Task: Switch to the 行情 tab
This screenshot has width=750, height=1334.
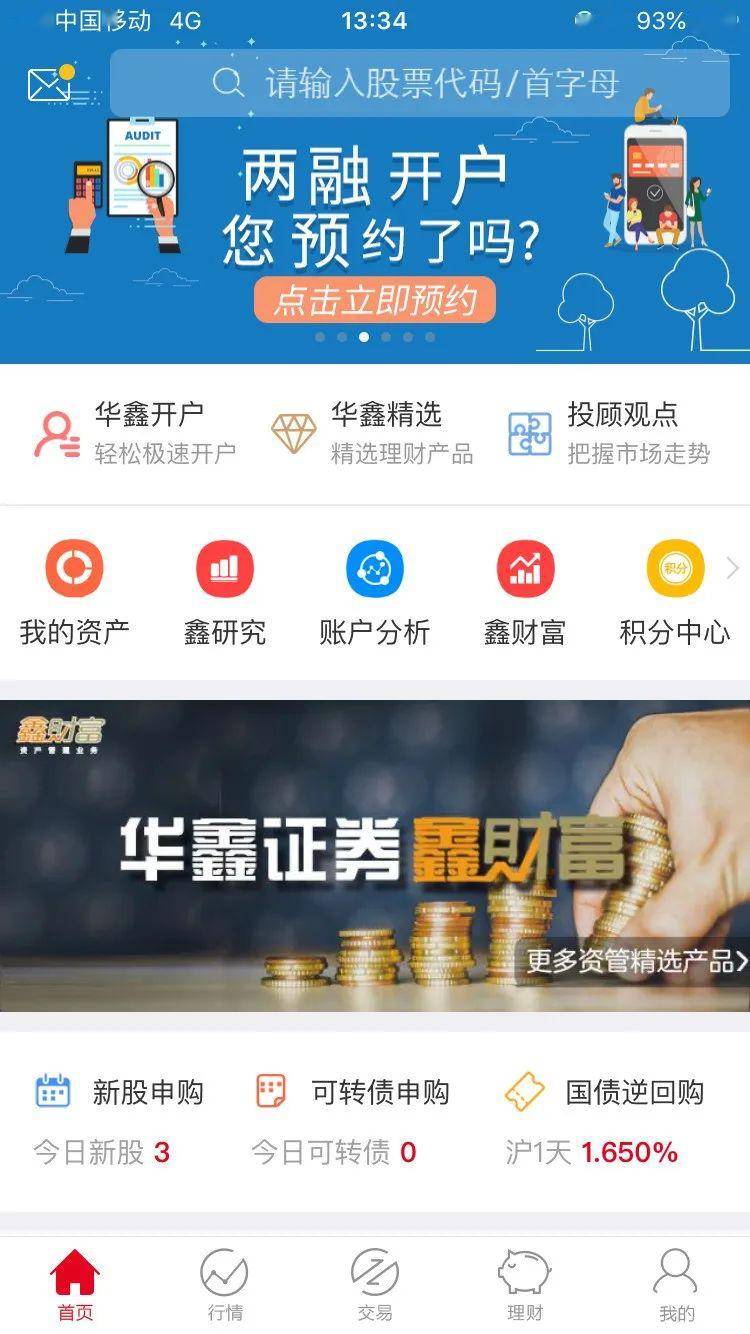Action: click(225, 1285)
